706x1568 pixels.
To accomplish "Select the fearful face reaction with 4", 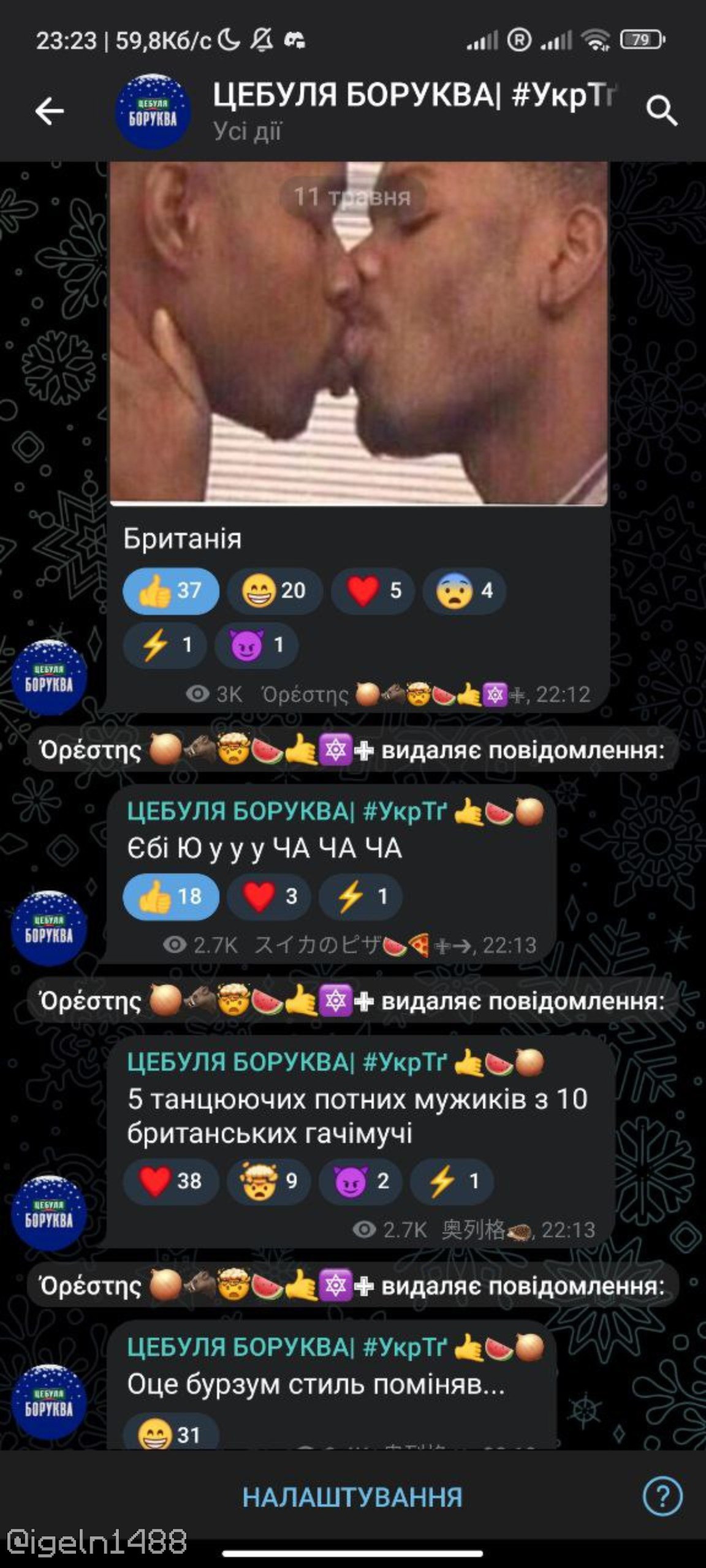I will (464, 590).
